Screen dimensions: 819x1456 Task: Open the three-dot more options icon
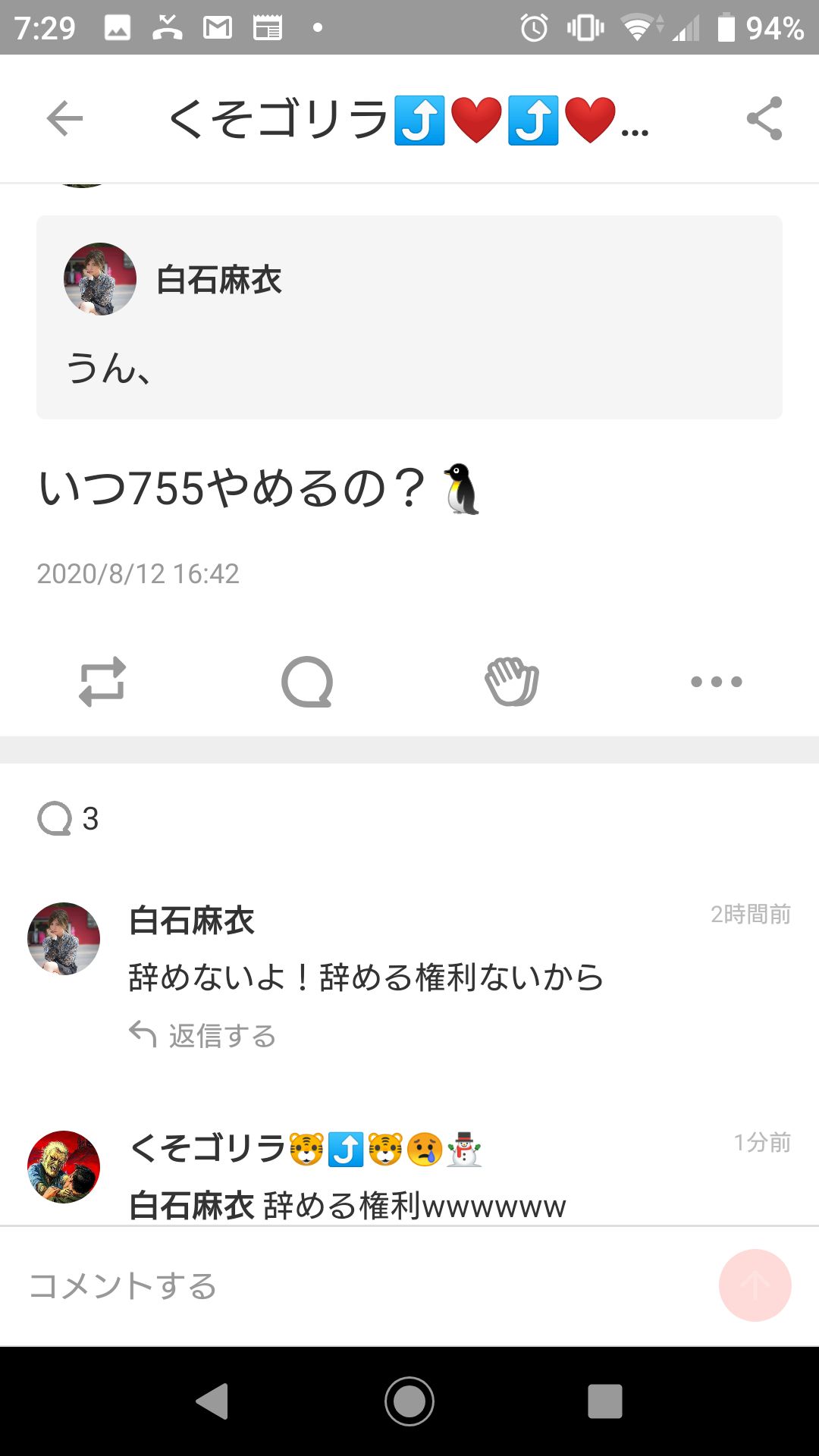click(716, 682)
